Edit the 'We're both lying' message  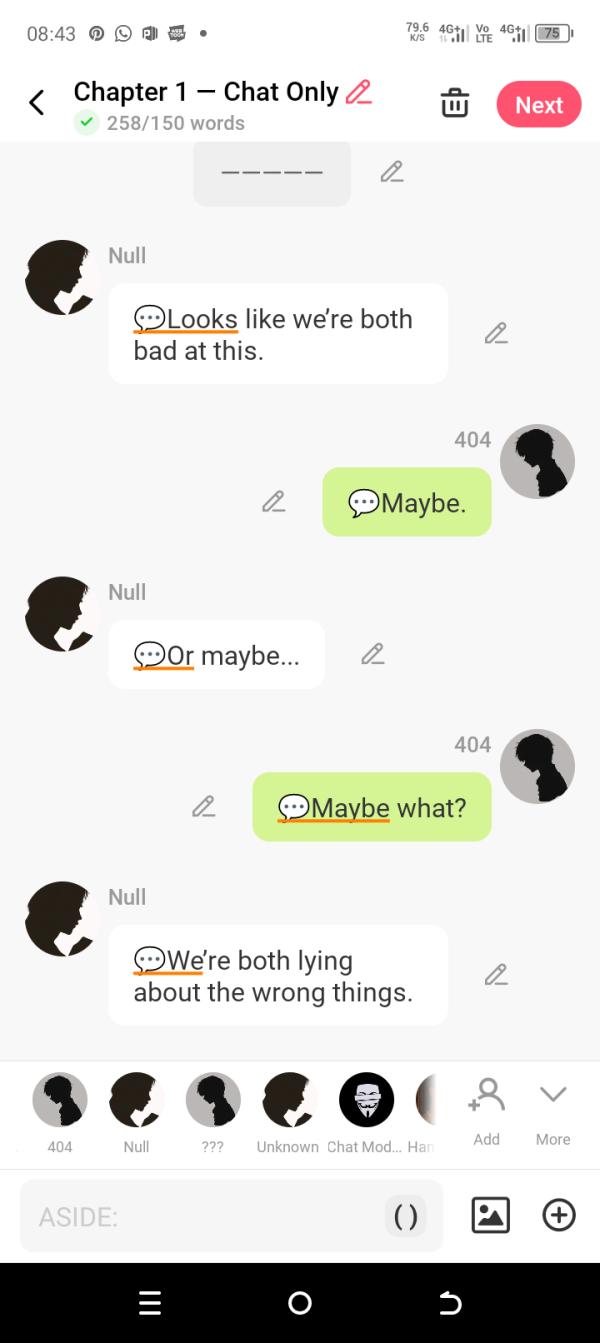pyautogui.click(x=495, y=975)
